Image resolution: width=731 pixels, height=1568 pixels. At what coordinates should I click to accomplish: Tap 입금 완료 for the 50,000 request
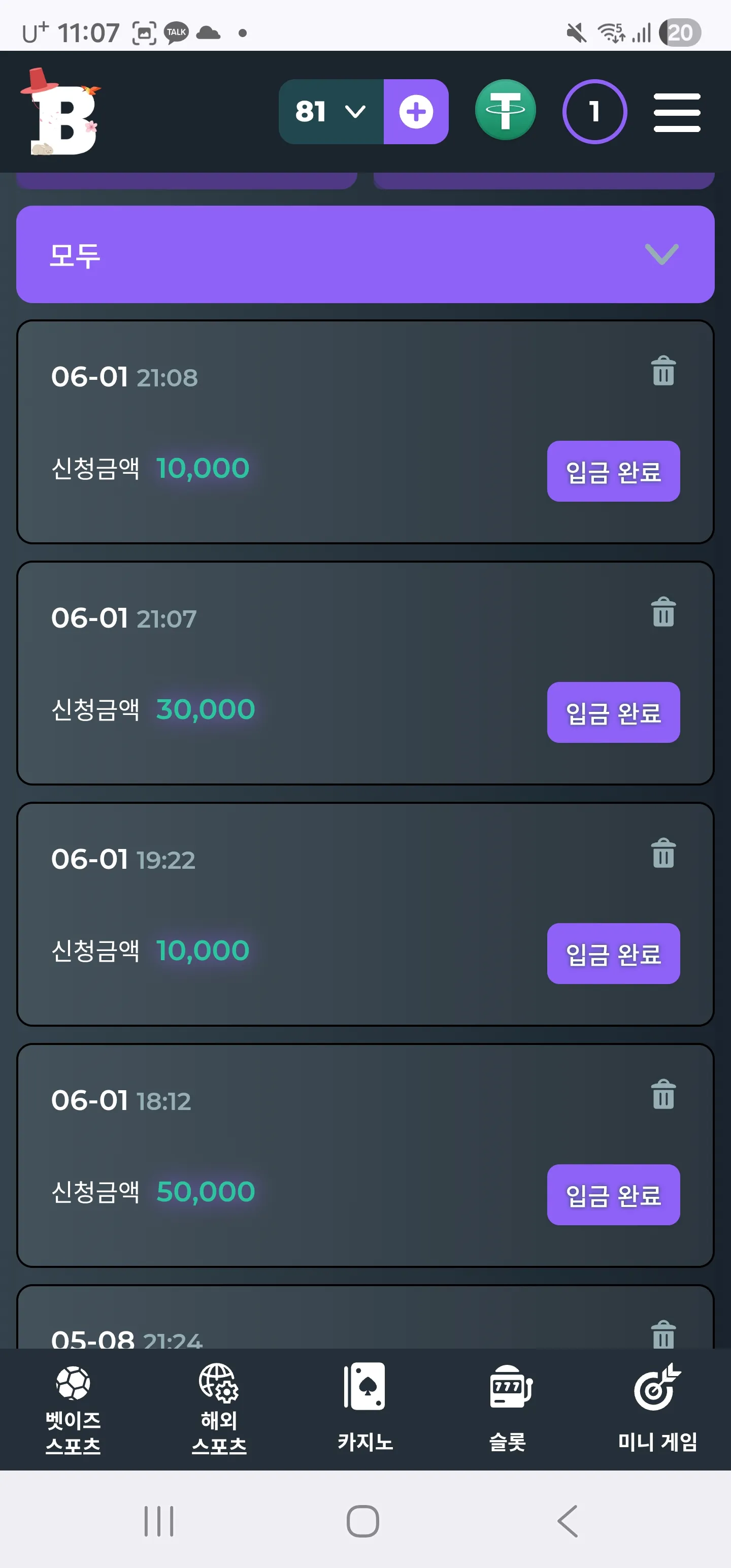614,1195
